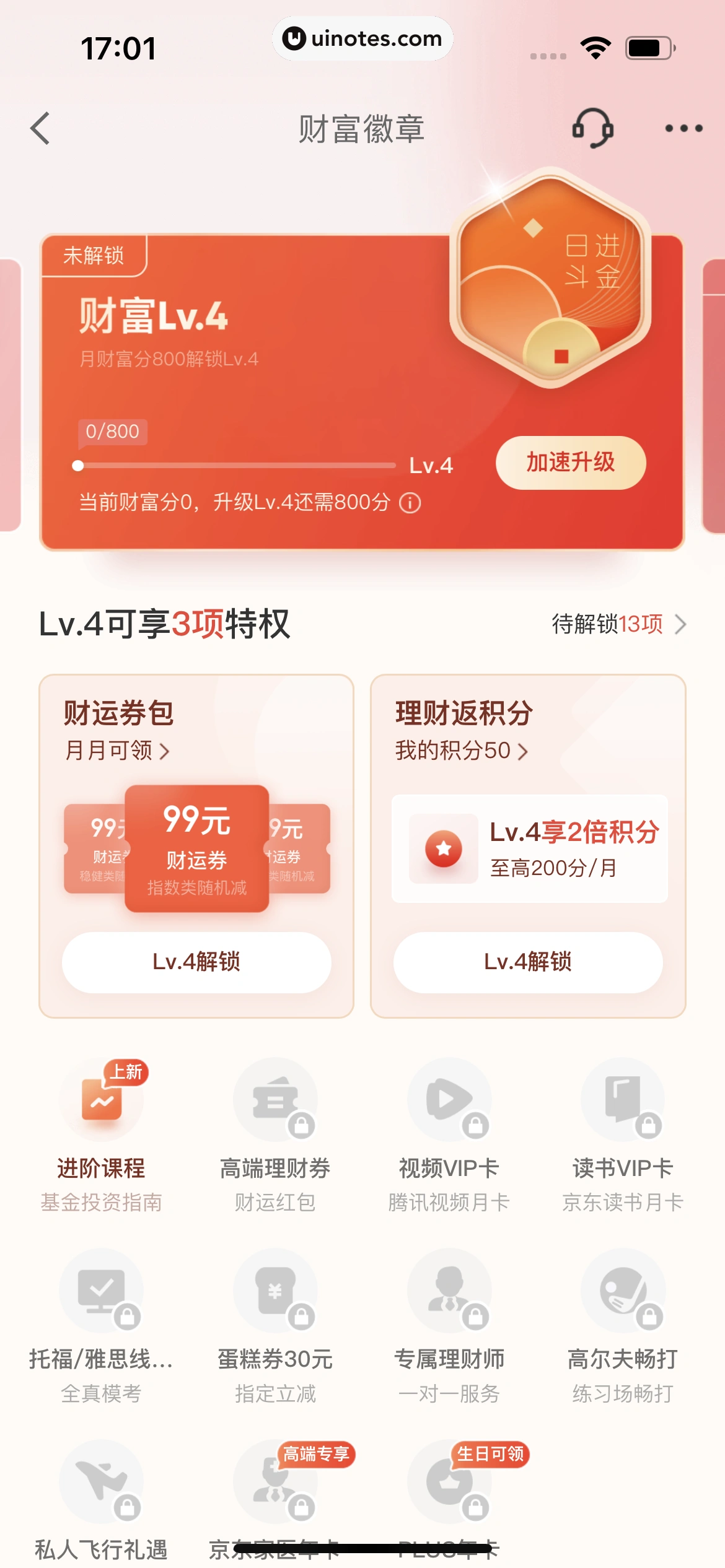Select 高端理财券 privilege
Image resolution: width=725 pixels, height=1568 pixels.
tap(275, 1133)
